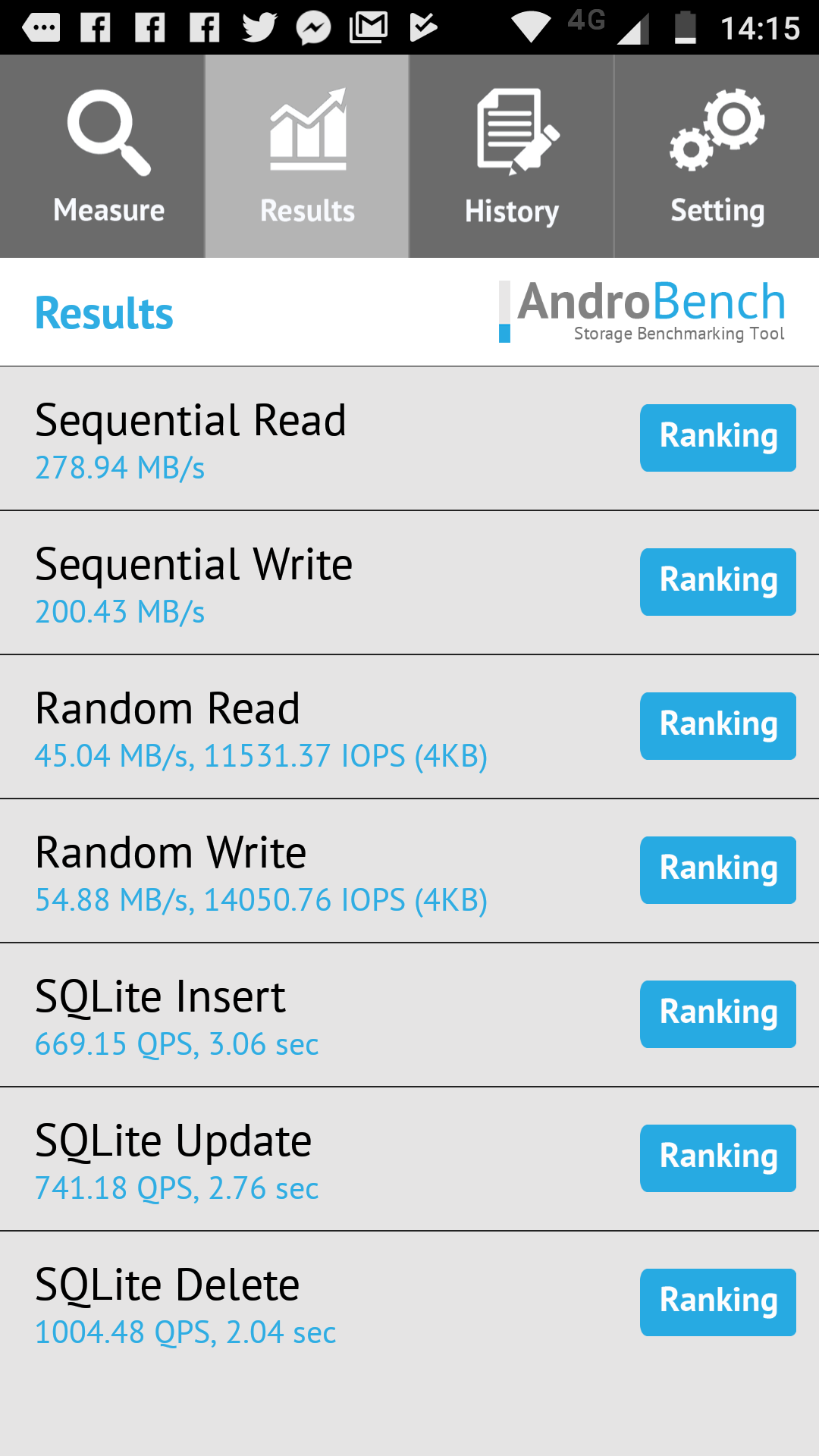View Ranking for Sequential Read
Image resolution: width=819 pixels, height=1456 pixels.
point(717,438)
